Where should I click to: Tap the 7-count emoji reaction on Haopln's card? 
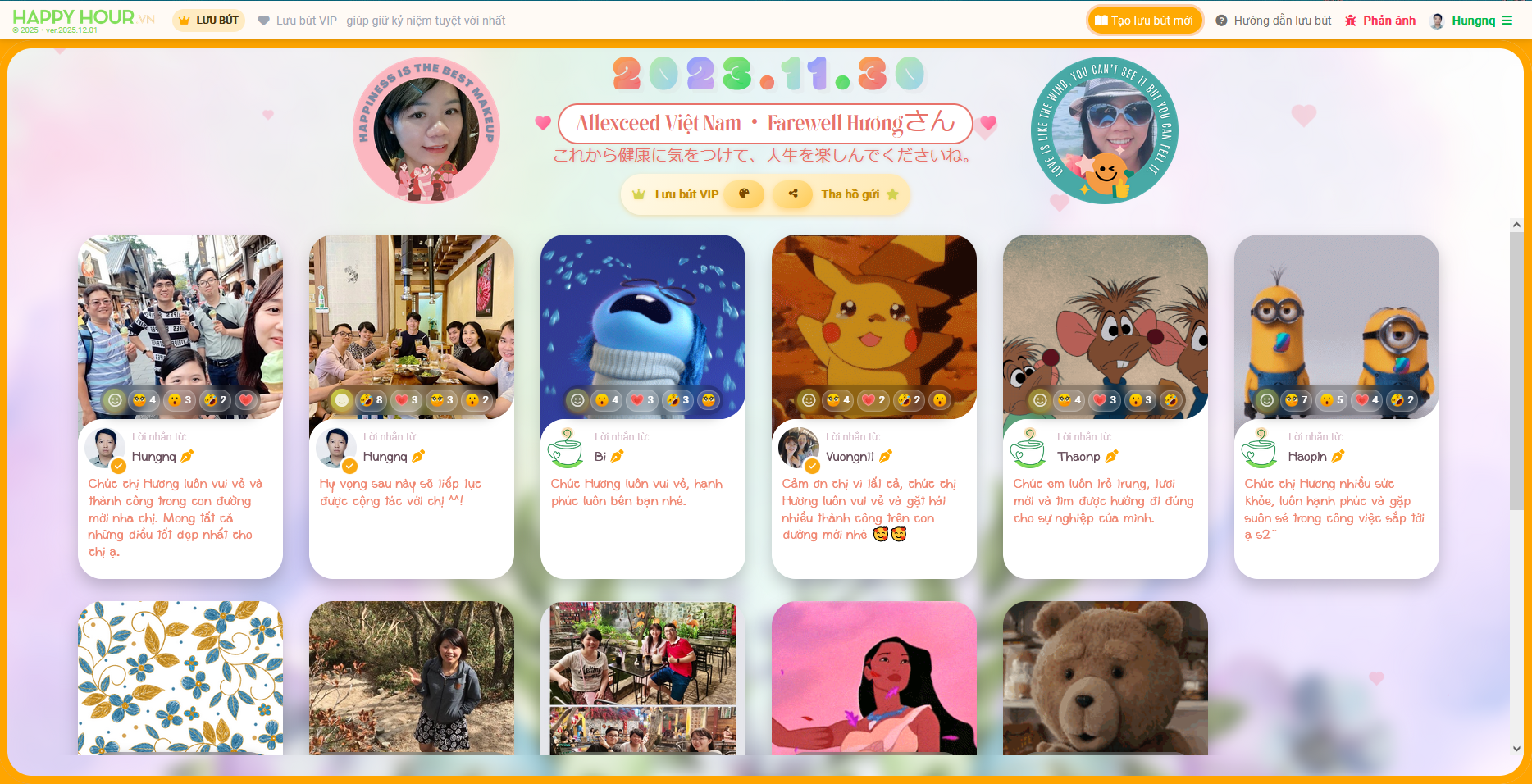pyautogui.click(x=1297, y=400)
